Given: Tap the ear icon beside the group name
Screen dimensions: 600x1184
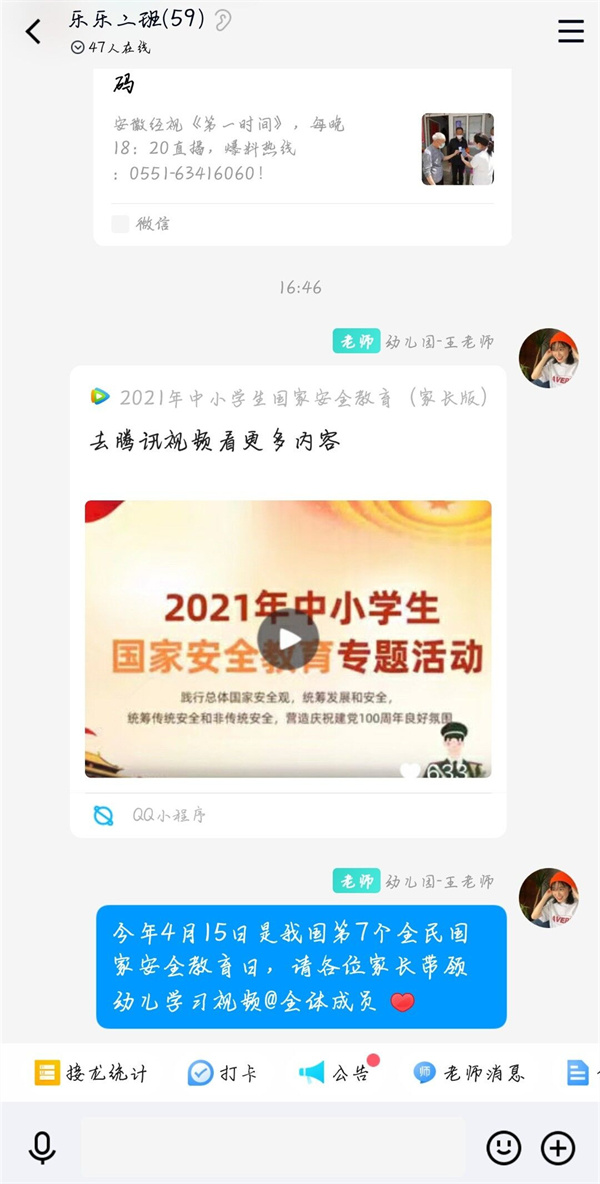Looking at the screenshot, I should 222,20.
